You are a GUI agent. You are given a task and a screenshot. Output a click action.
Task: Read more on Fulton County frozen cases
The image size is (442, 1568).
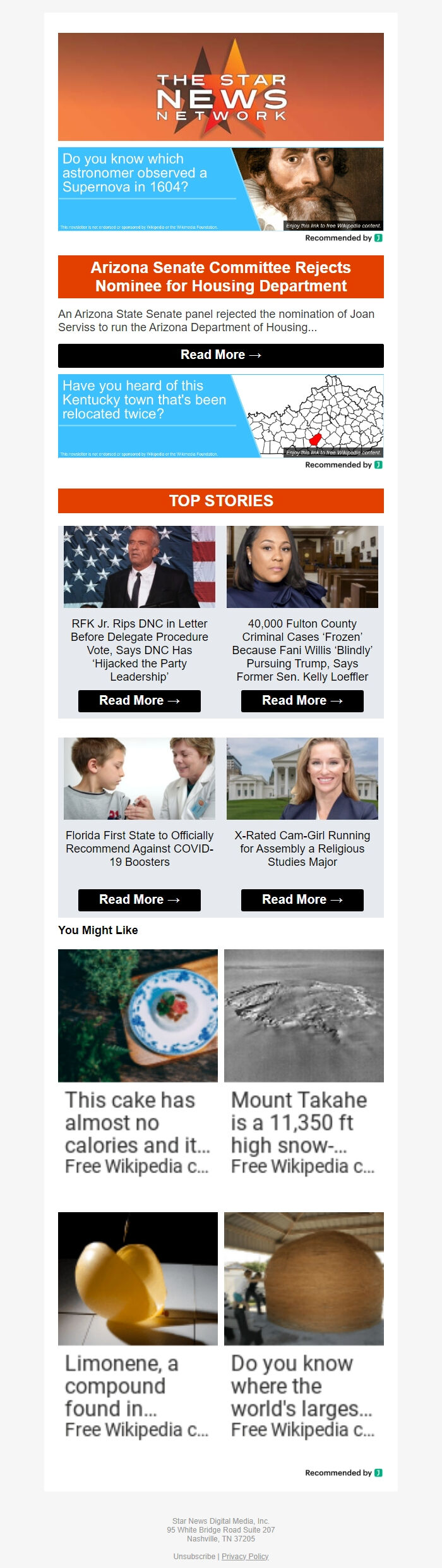pos(302,701)
